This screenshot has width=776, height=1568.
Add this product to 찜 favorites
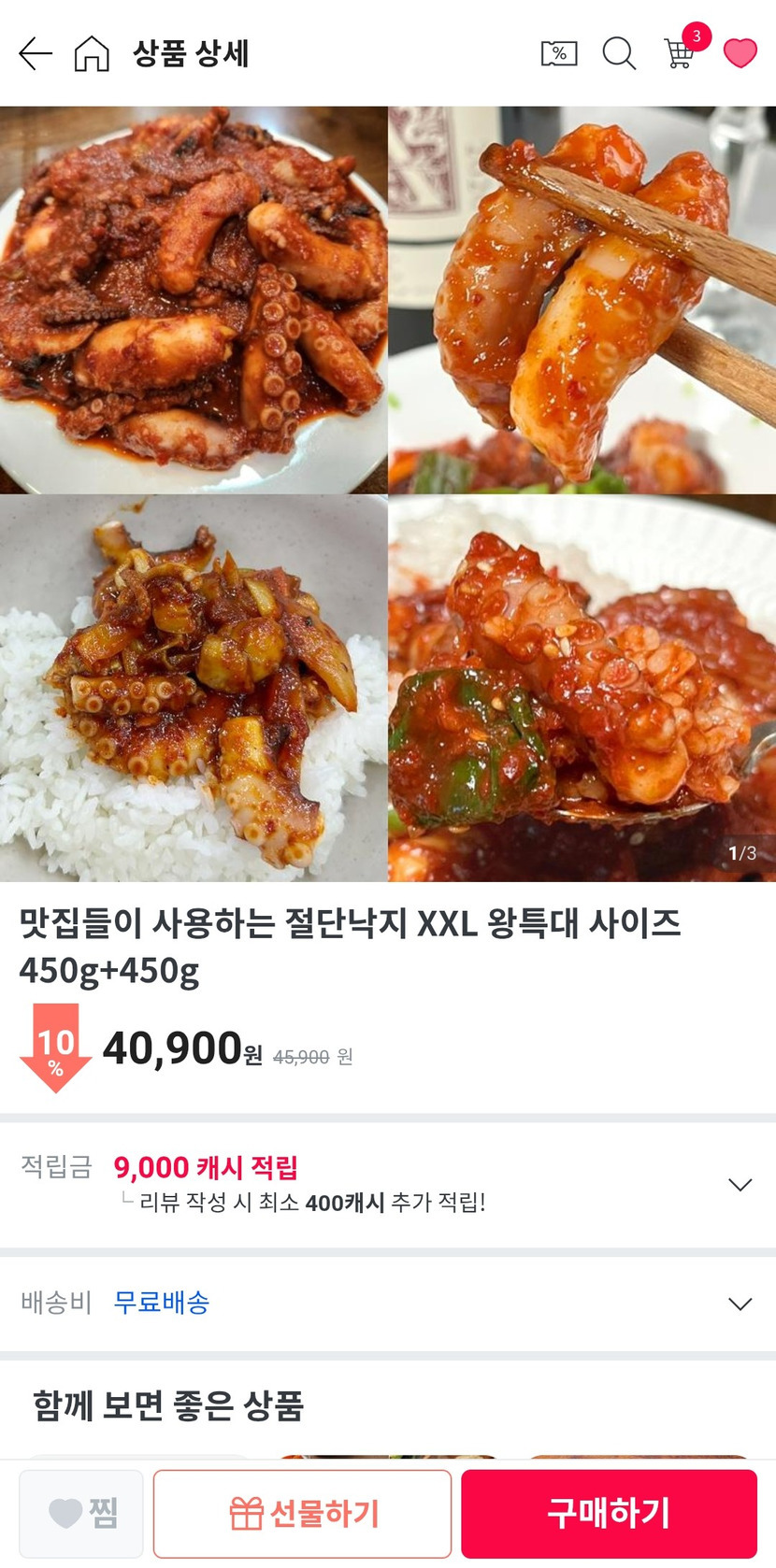(81, 1513)
